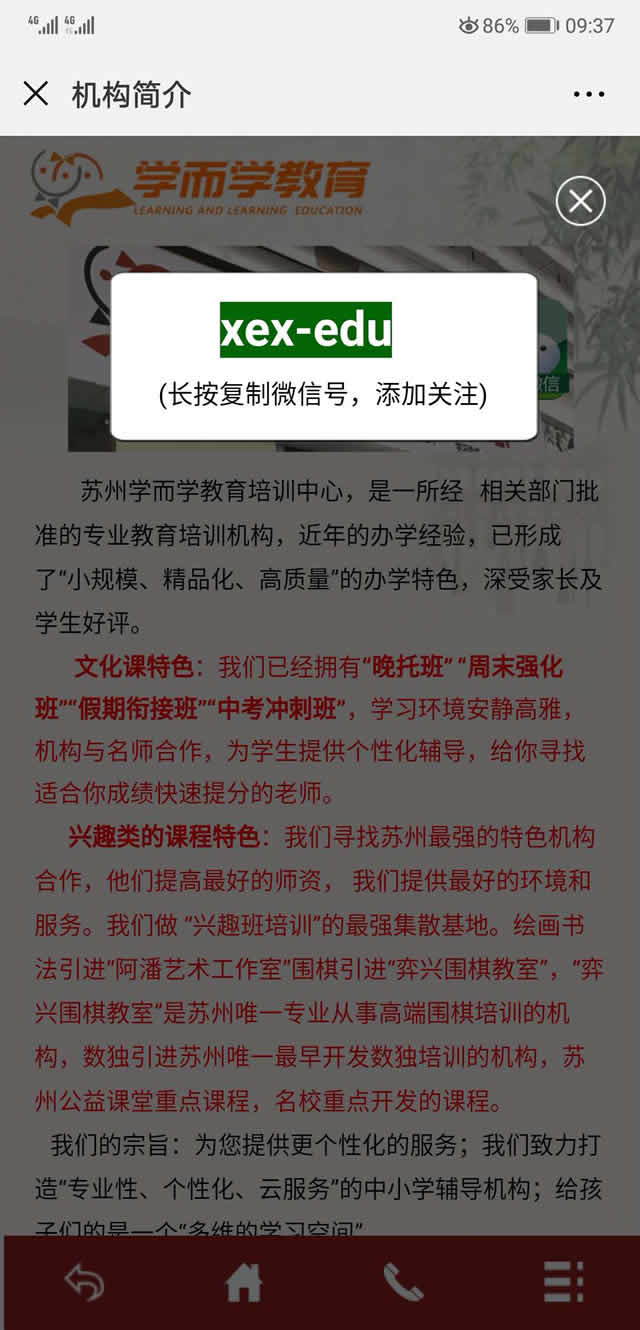
Task: Dismiss the xex-edu WeChat ID popup
Action: pos(580,201)
